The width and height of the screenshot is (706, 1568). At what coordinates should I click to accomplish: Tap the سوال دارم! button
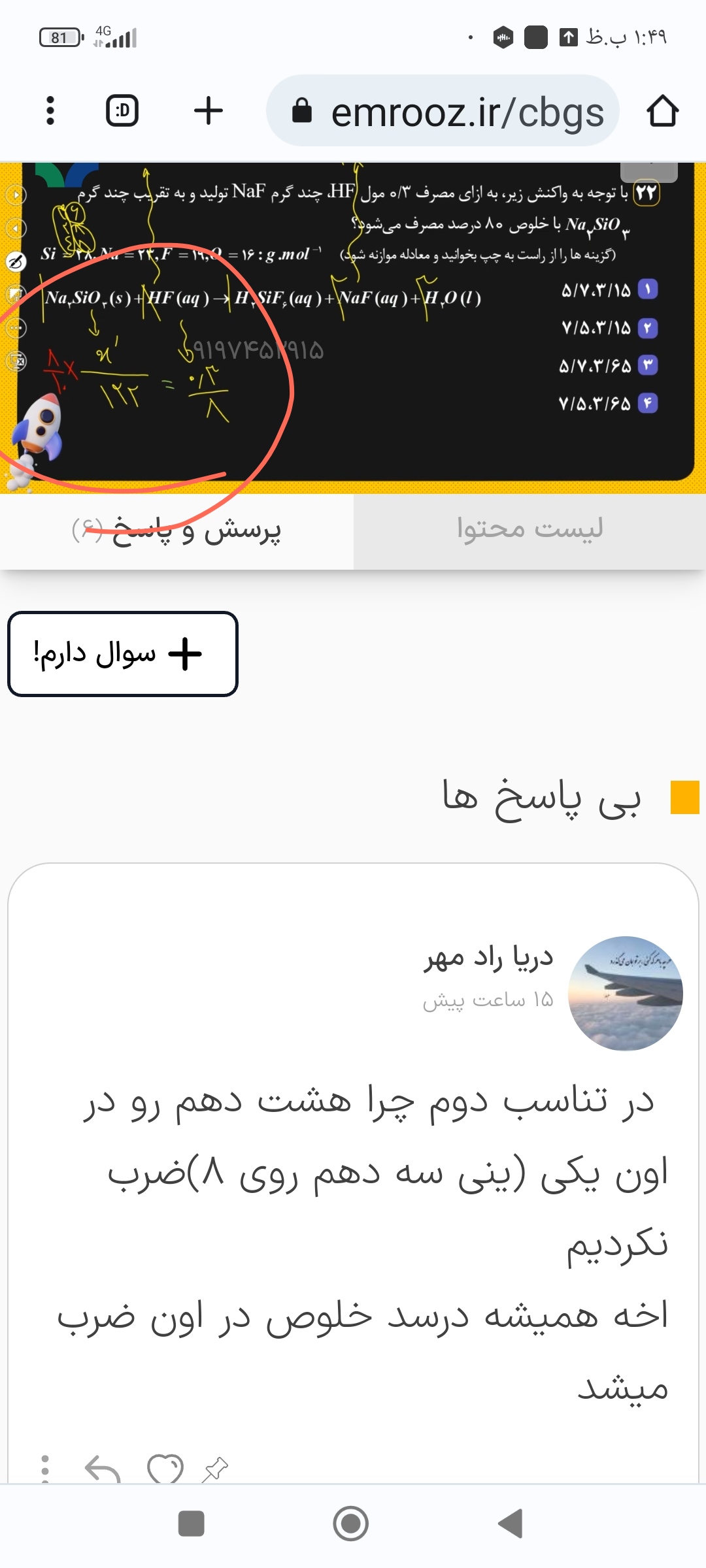[x=123, y=654]
